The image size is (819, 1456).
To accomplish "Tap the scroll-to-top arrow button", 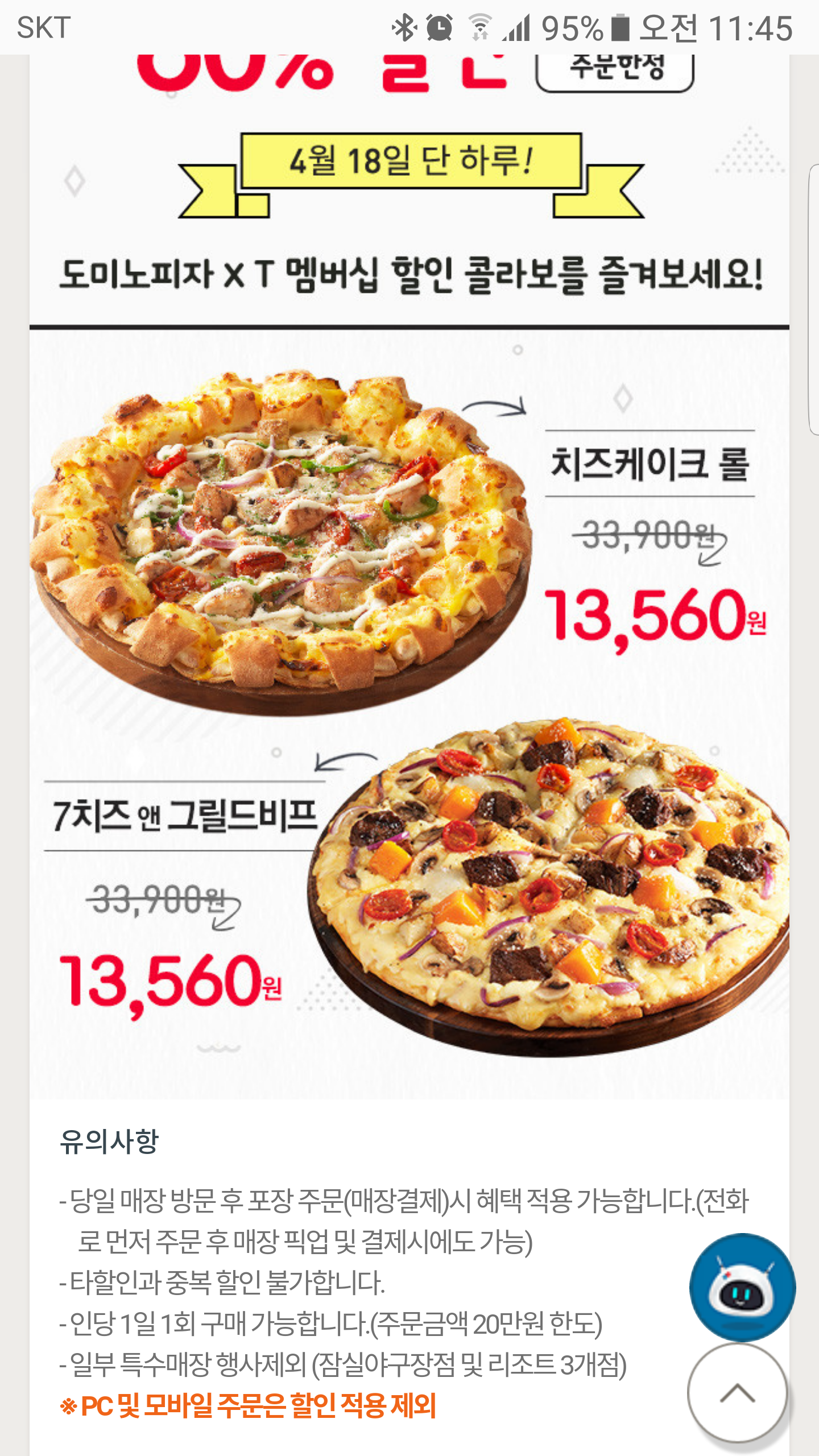I will pyautogui.click(x=738, y=1393).
